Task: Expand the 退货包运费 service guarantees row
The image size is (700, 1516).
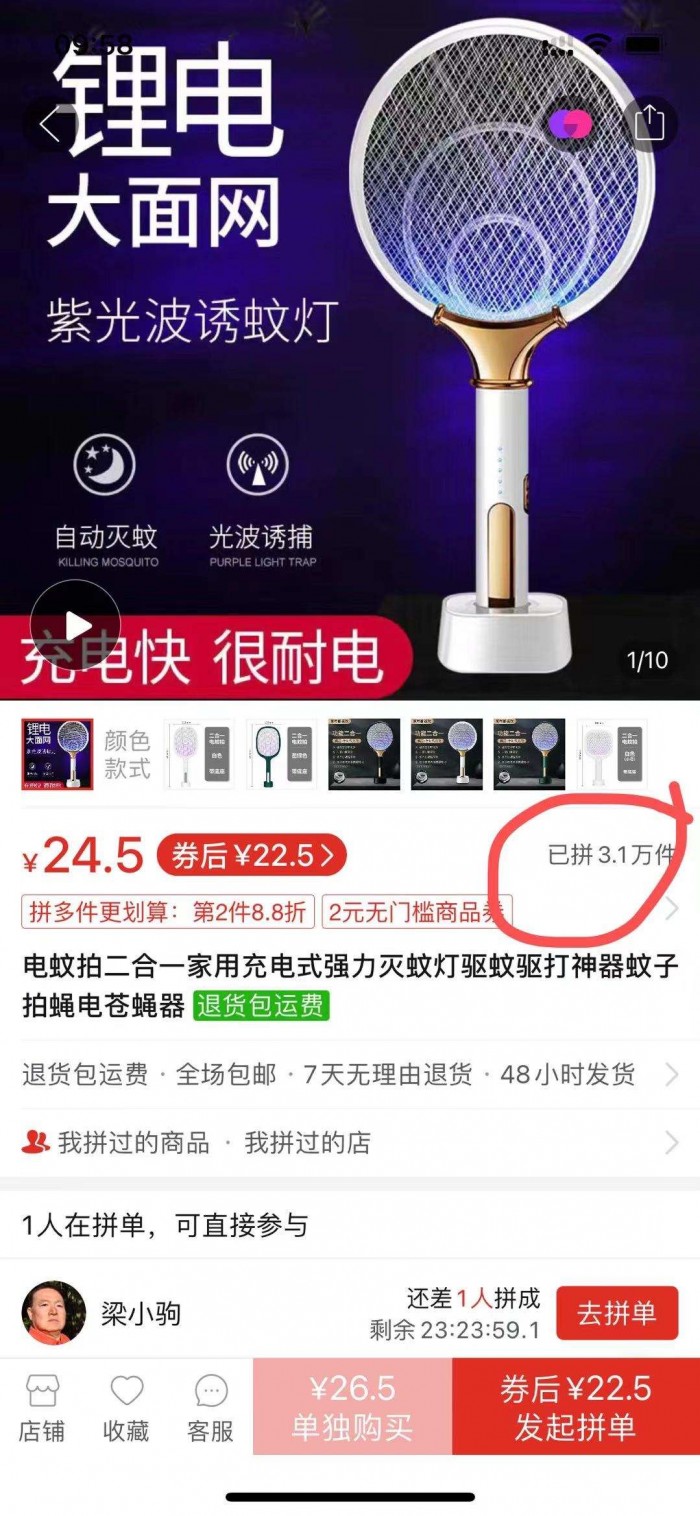Action: click(348, 1074)
